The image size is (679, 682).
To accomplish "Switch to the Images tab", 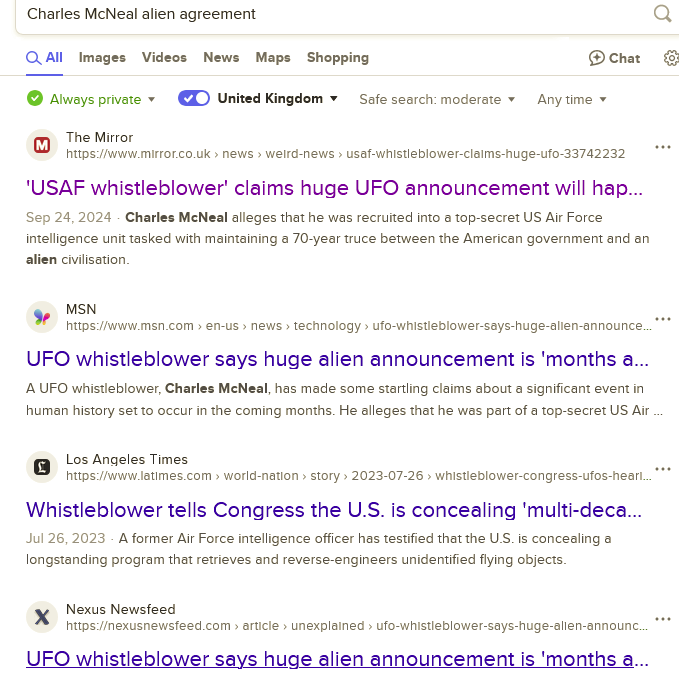I will 102,58.
